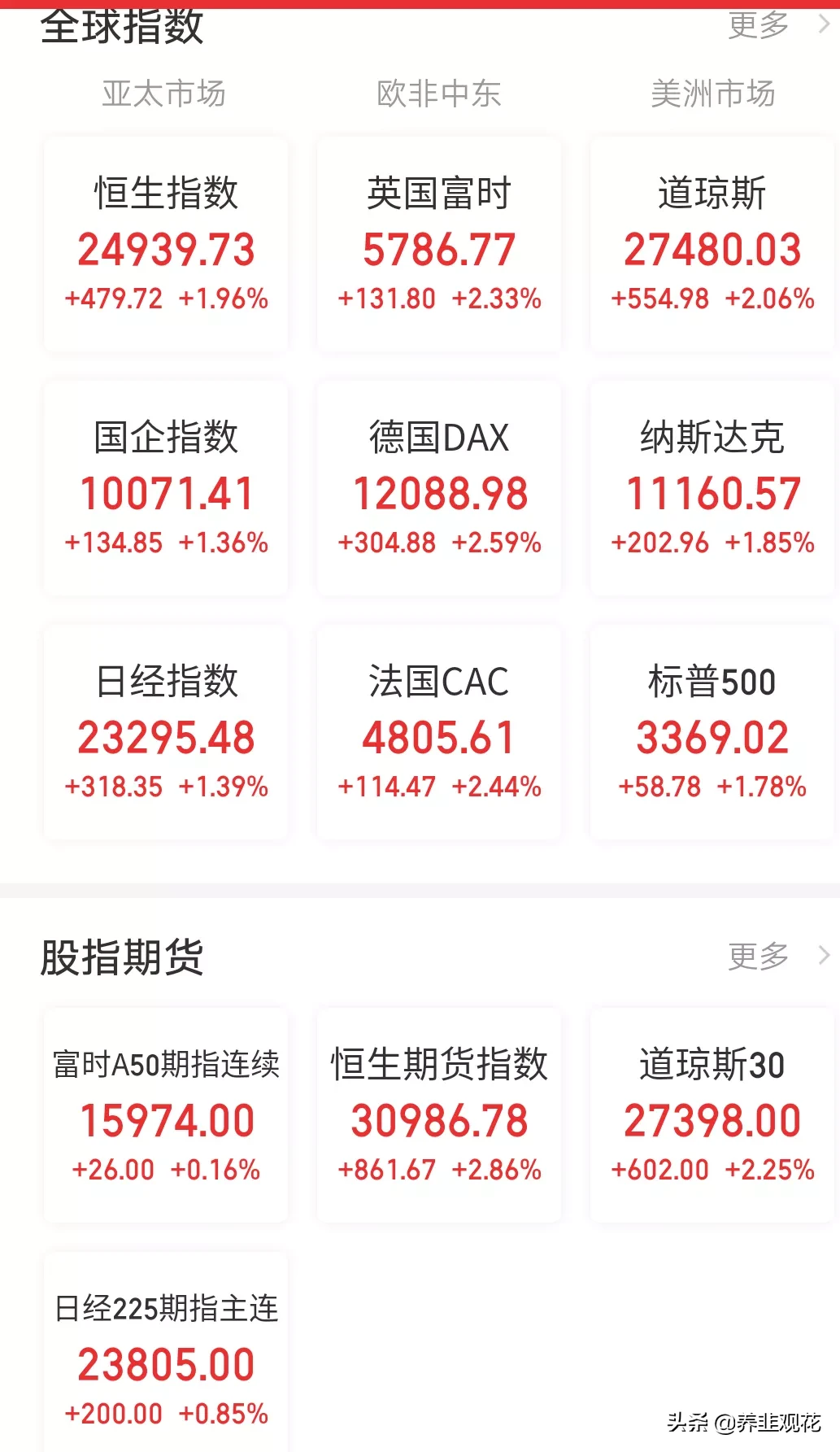Image resolution: width=840 pixels, height=1452 pixels.
Task: Open 更多 link beside 全球指数
Action: (x=778, y=24)
